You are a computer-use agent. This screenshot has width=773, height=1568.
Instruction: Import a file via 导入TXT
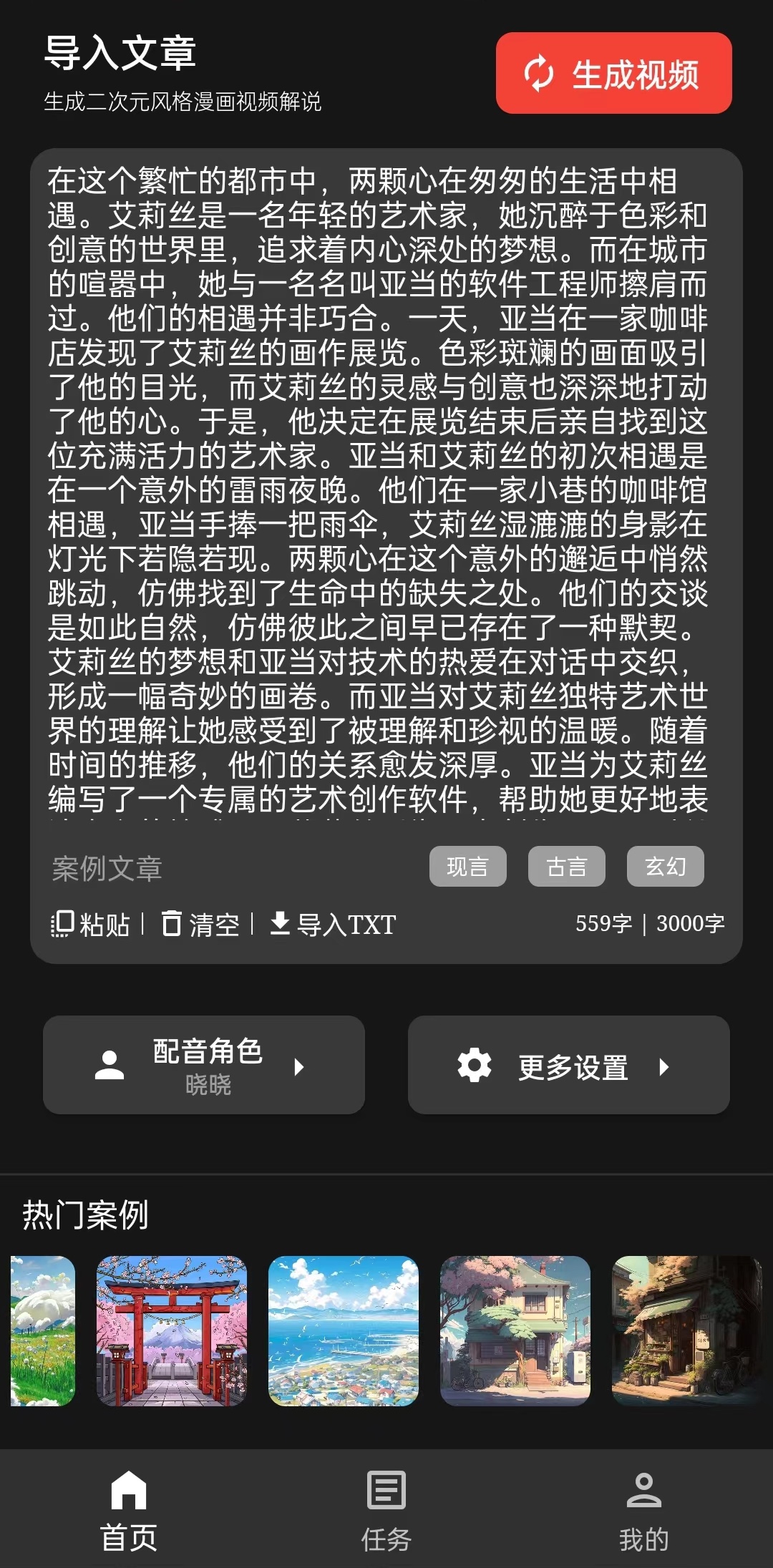333,924
